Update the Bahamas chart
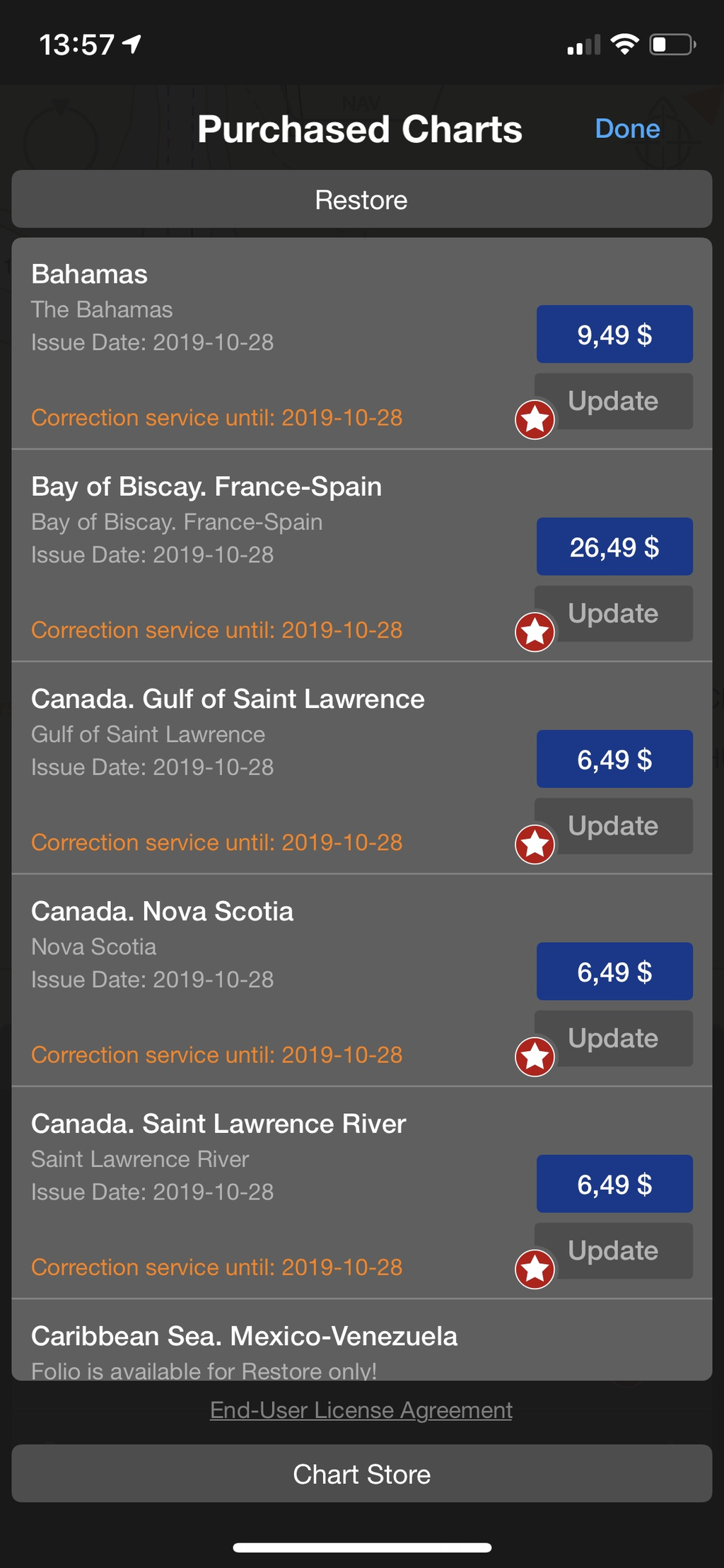724x1568 pixels. (613, 401)
